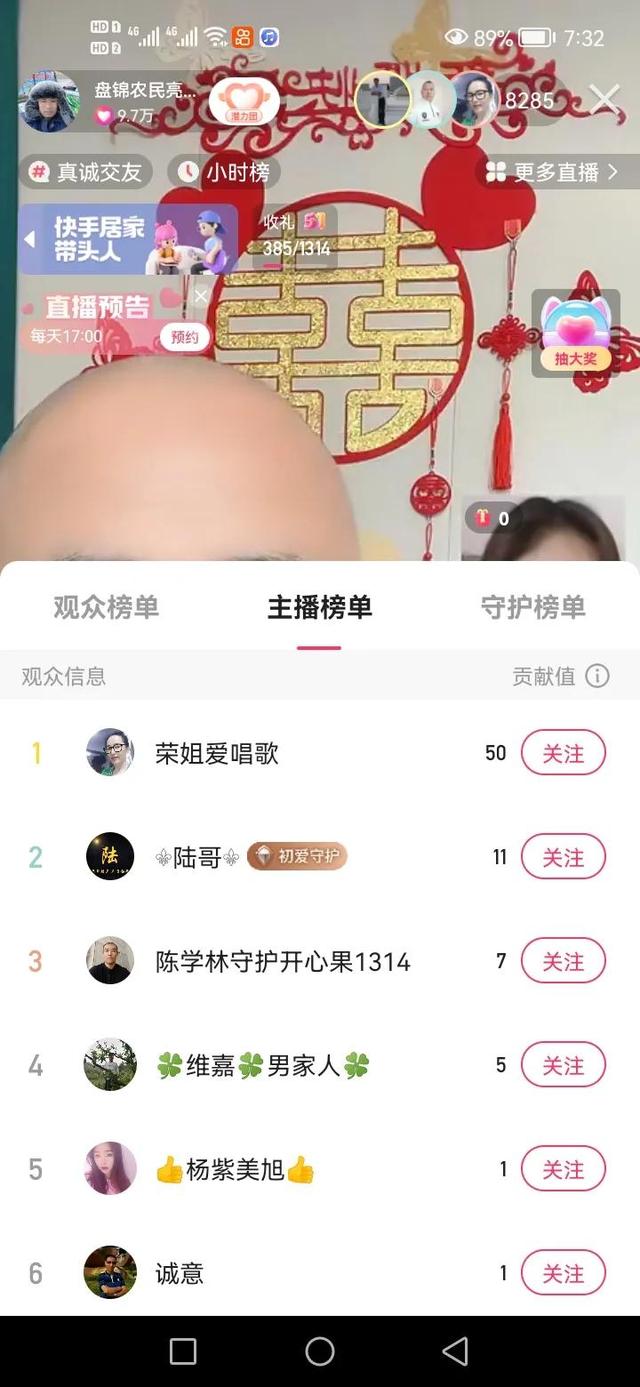Follow 杨紫美旭
640x1387 pixels.
563,1170
